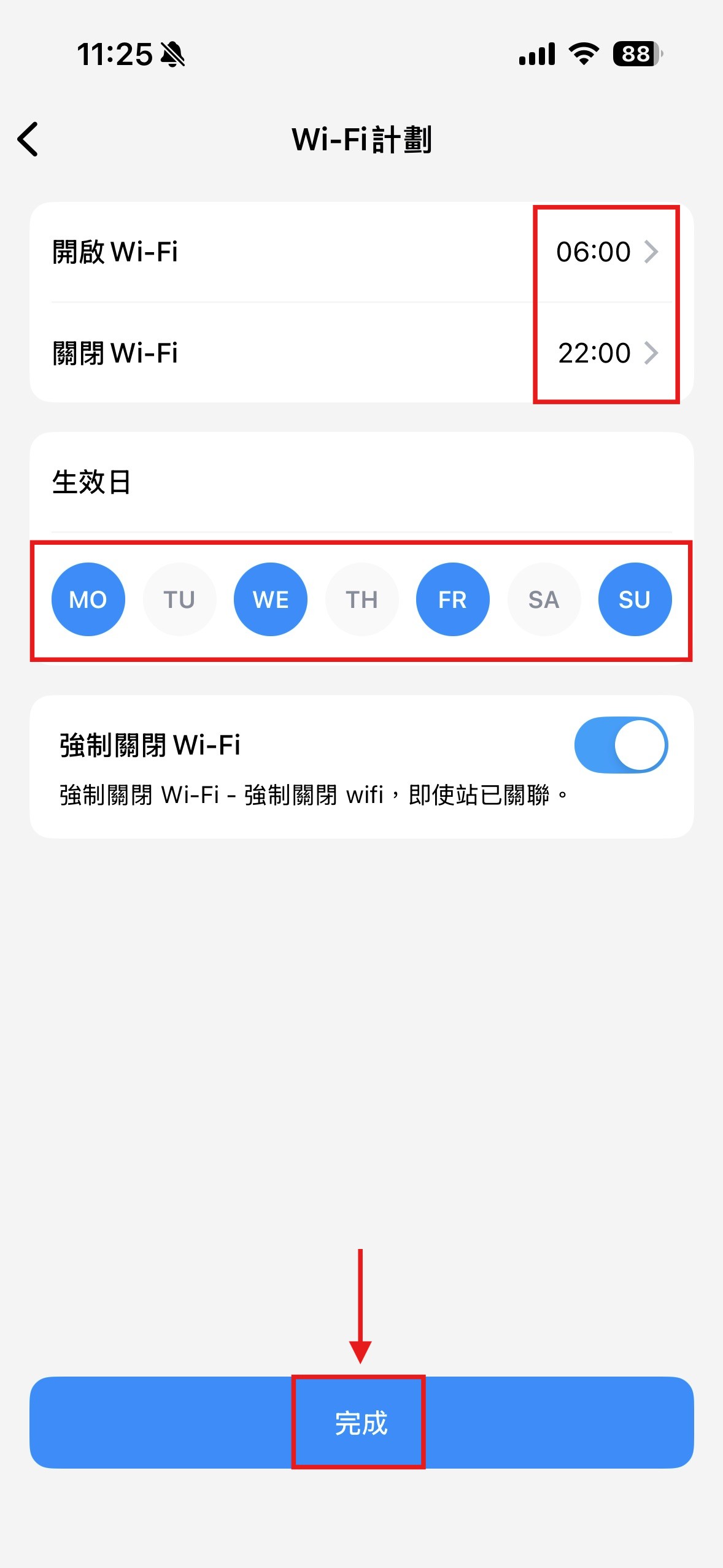
Task: Open the 關閉 Wi-Fi time picker chevron
Action: (652, 353)
